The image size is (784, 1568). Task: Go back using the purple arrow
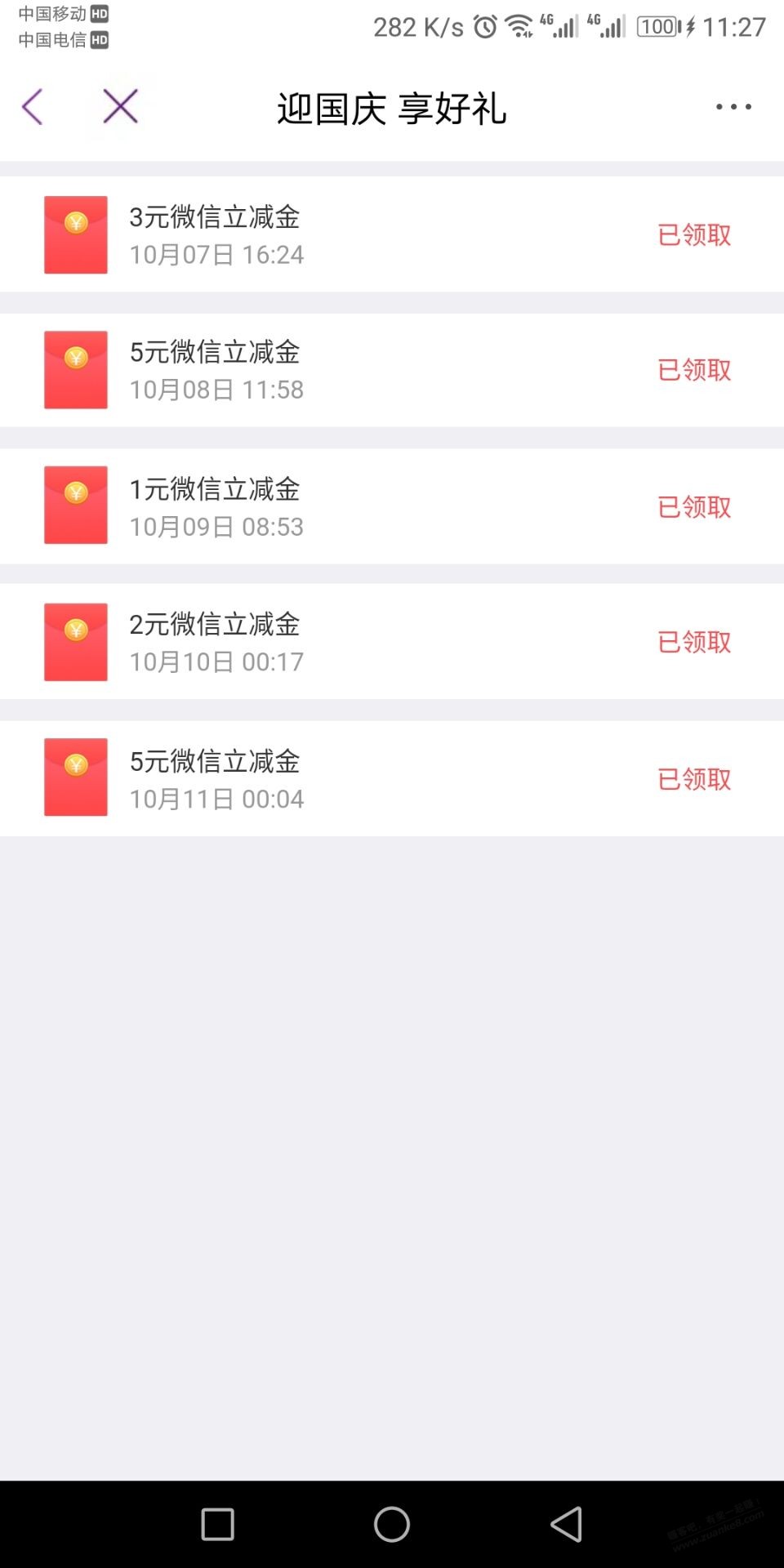[x=33, y=107]
